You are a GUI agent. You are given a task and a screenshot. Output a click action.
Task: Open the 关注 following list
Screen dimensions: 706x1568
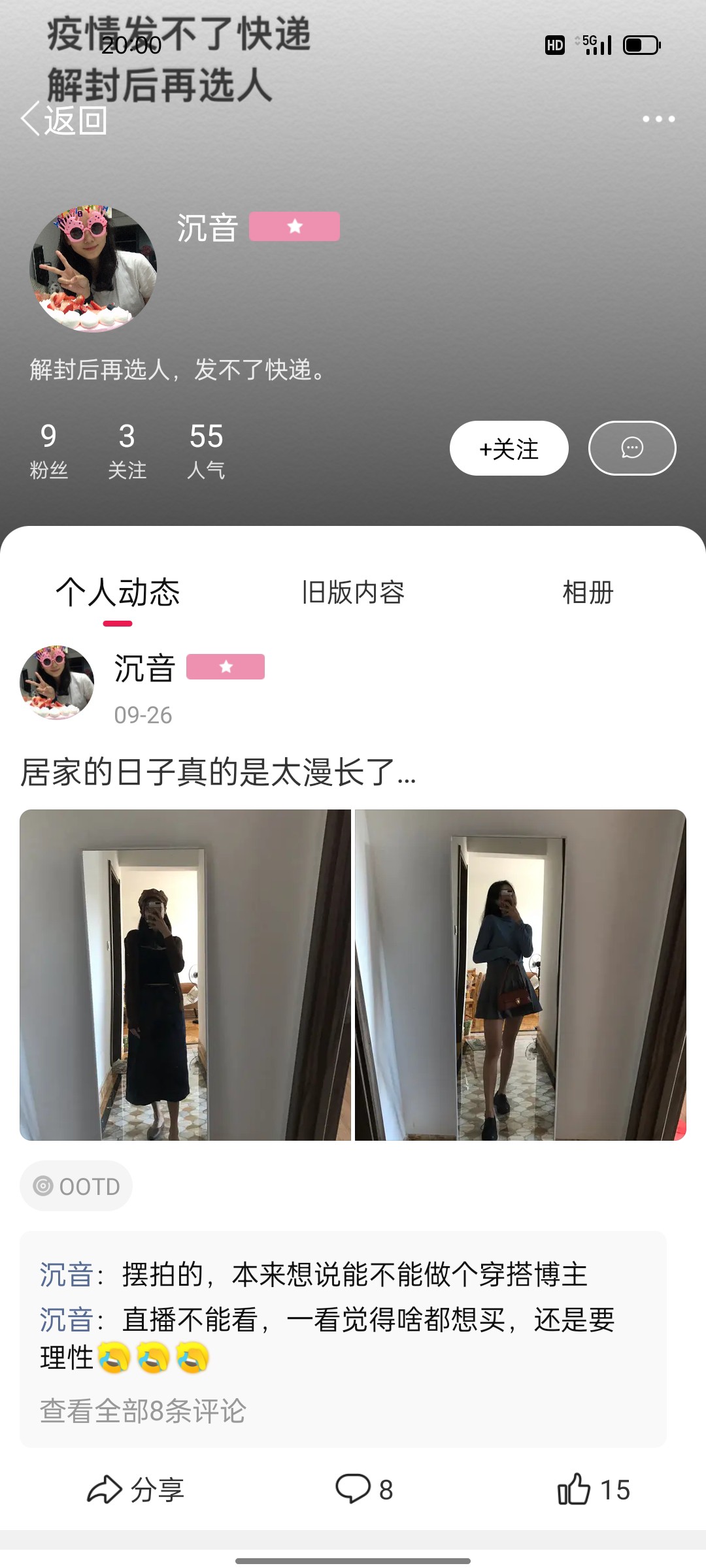[127, 449]
